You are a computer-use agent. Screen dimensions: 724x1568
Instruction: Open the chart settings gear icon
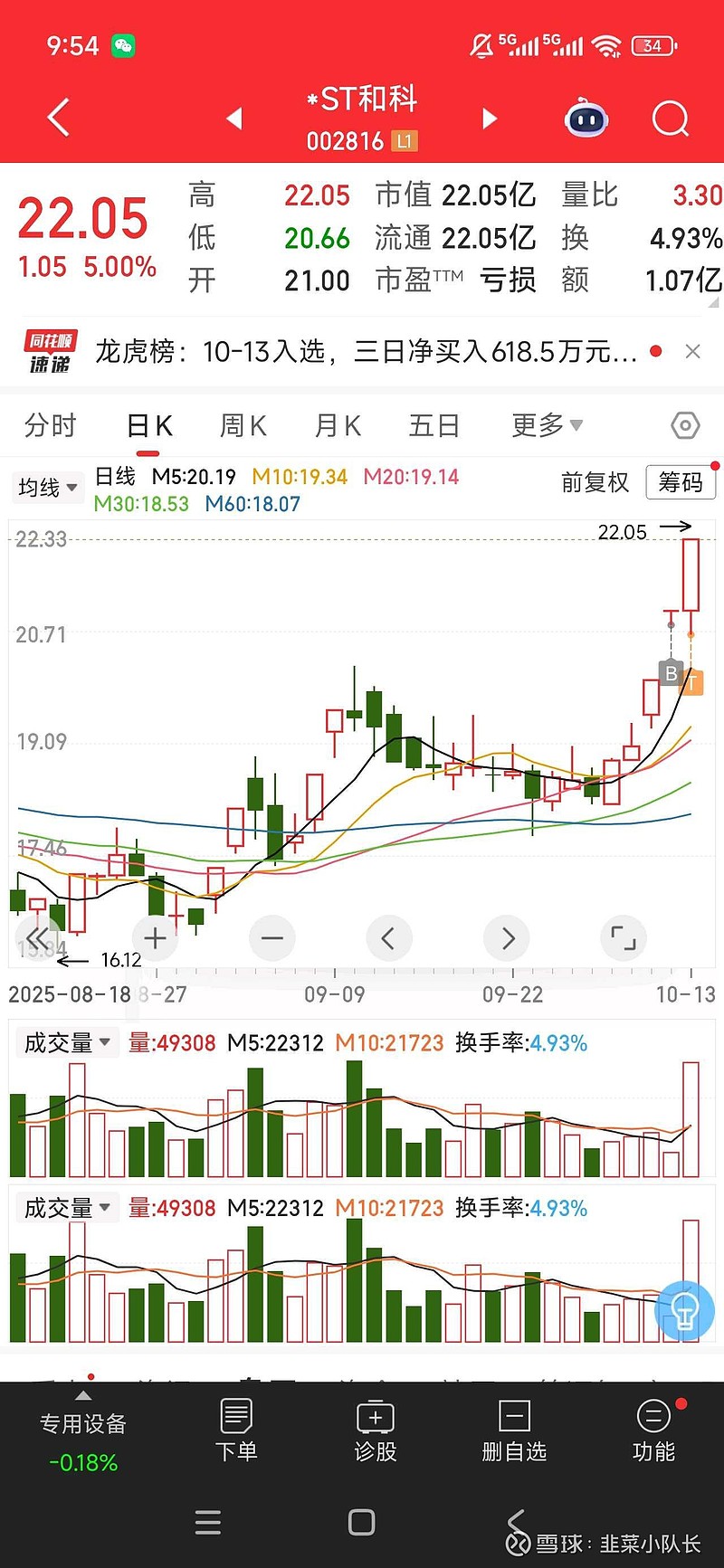(x=684, y=424)
